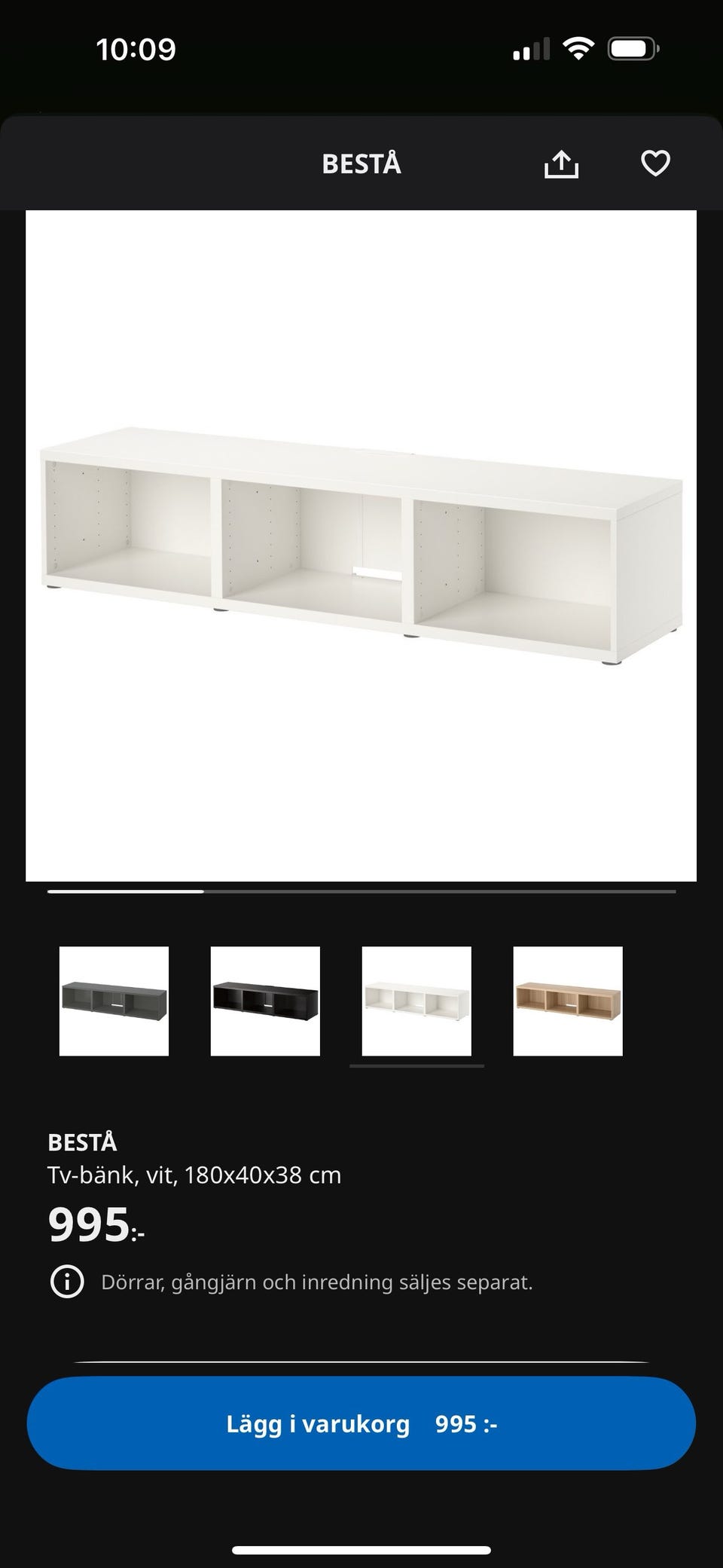The height and width of the screenshot is (1568, 723).
Task: Tap "Lägg i varukorg" to add to cart
Action: tap(316, 1424)
